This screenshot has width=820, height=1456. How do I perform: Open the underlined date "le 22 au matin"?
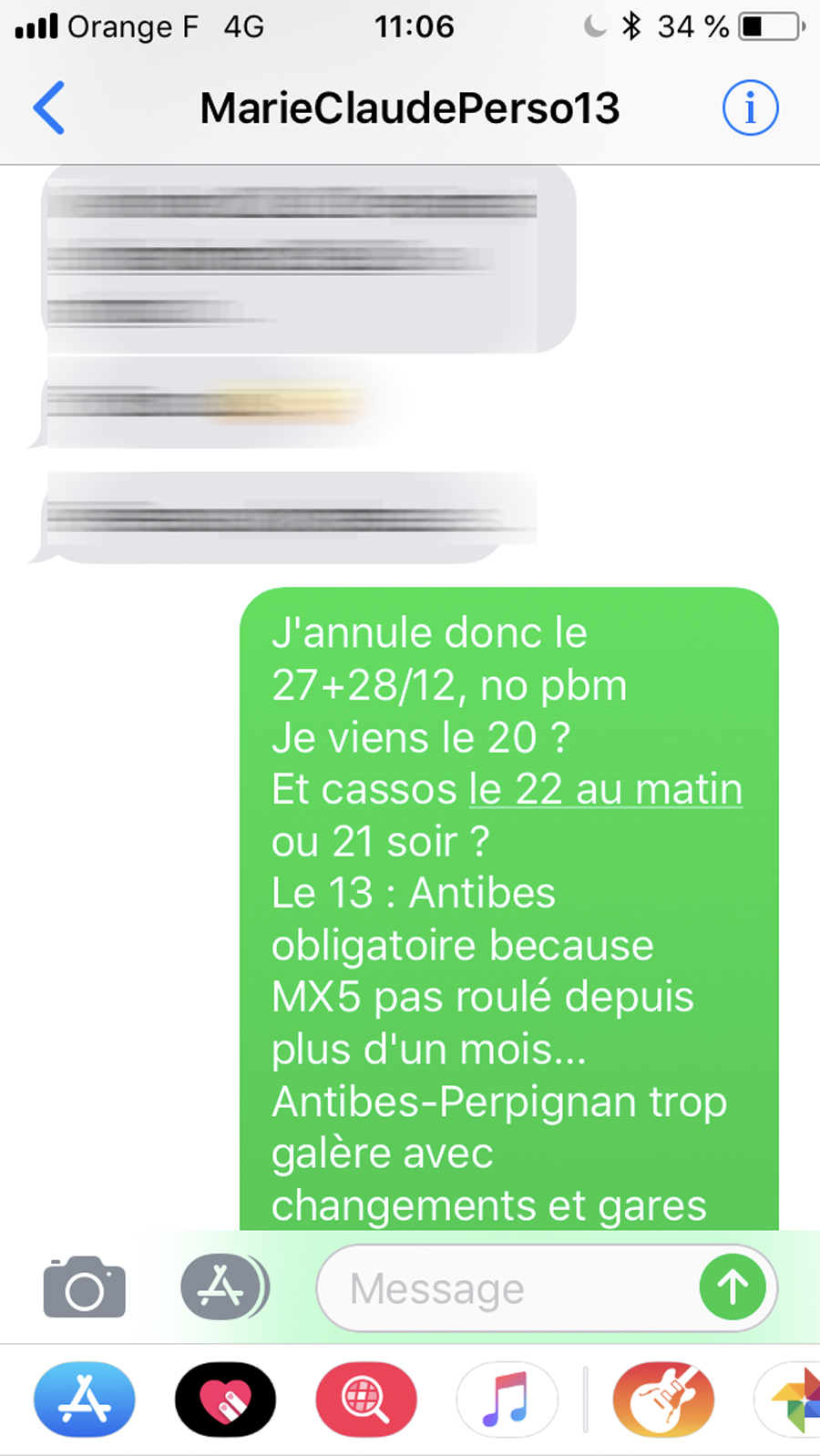[606, 789]
